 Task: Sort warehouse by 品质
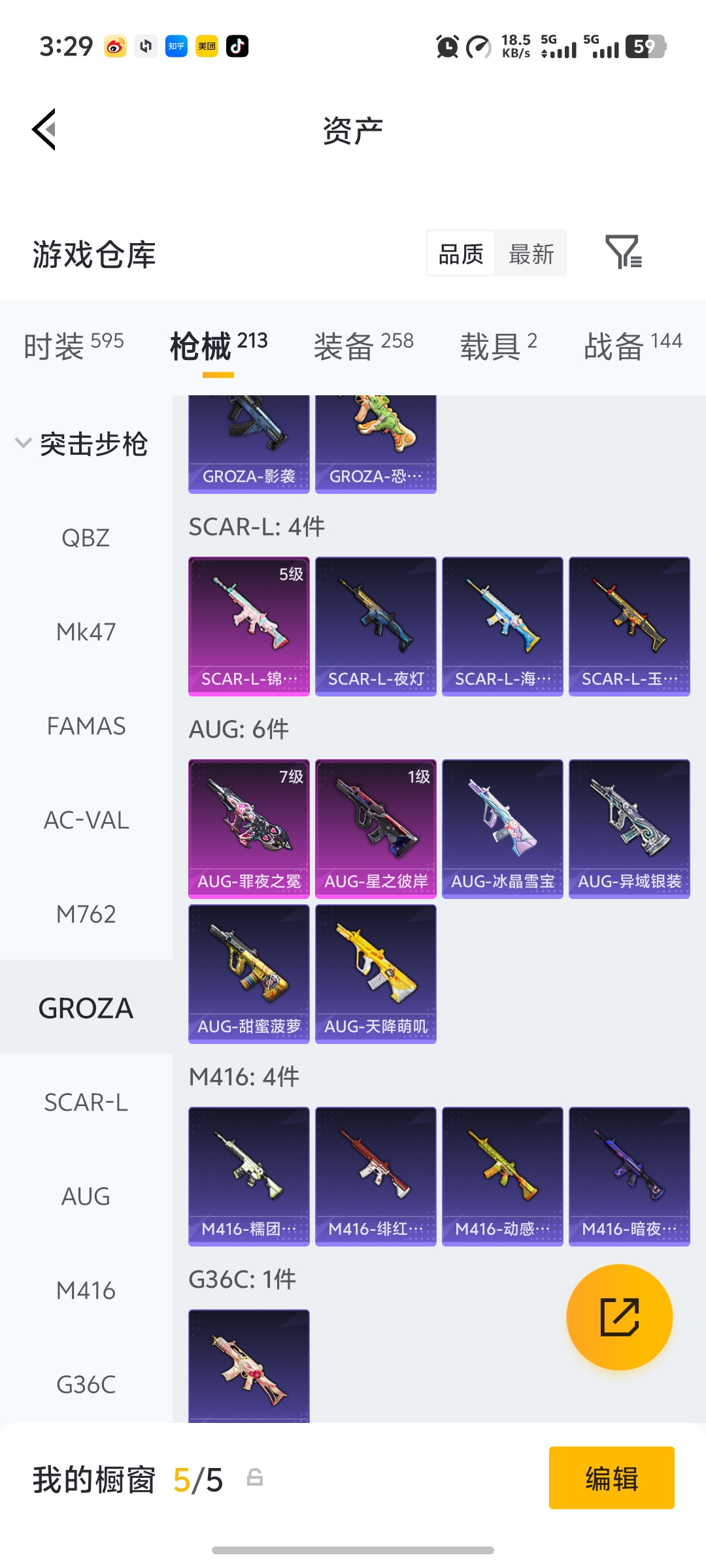[x=461, y=253]
